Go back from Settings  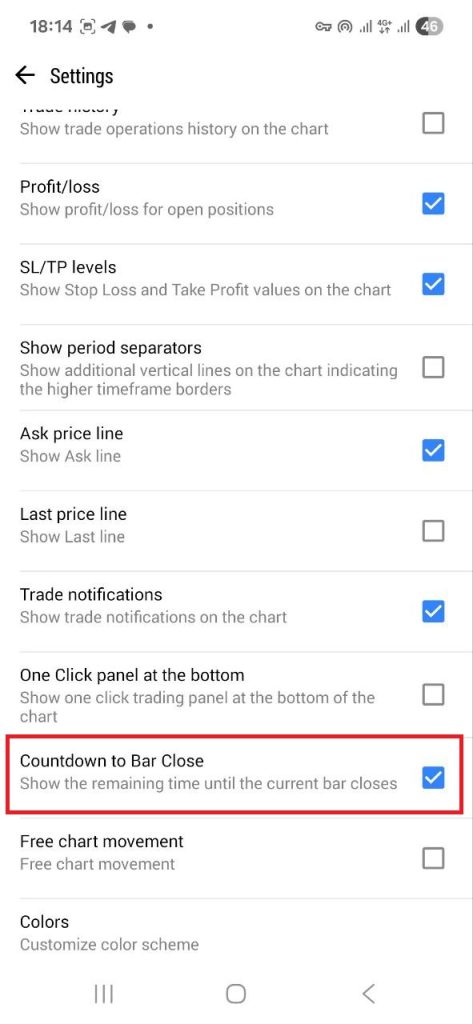25,75
